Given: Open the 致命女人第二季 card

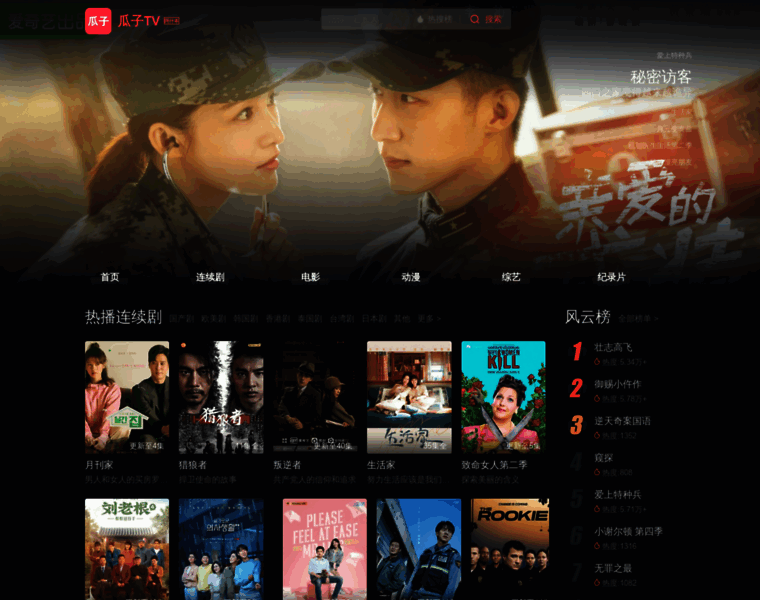Looking at the screenshot, I should 503,397.
